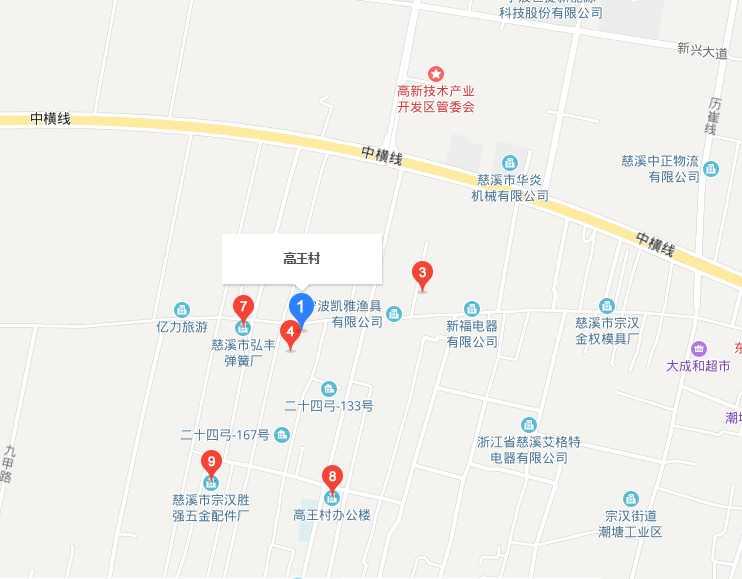Open the 高王村 info popup
This screenshot has height=579, width=742.
302,259
